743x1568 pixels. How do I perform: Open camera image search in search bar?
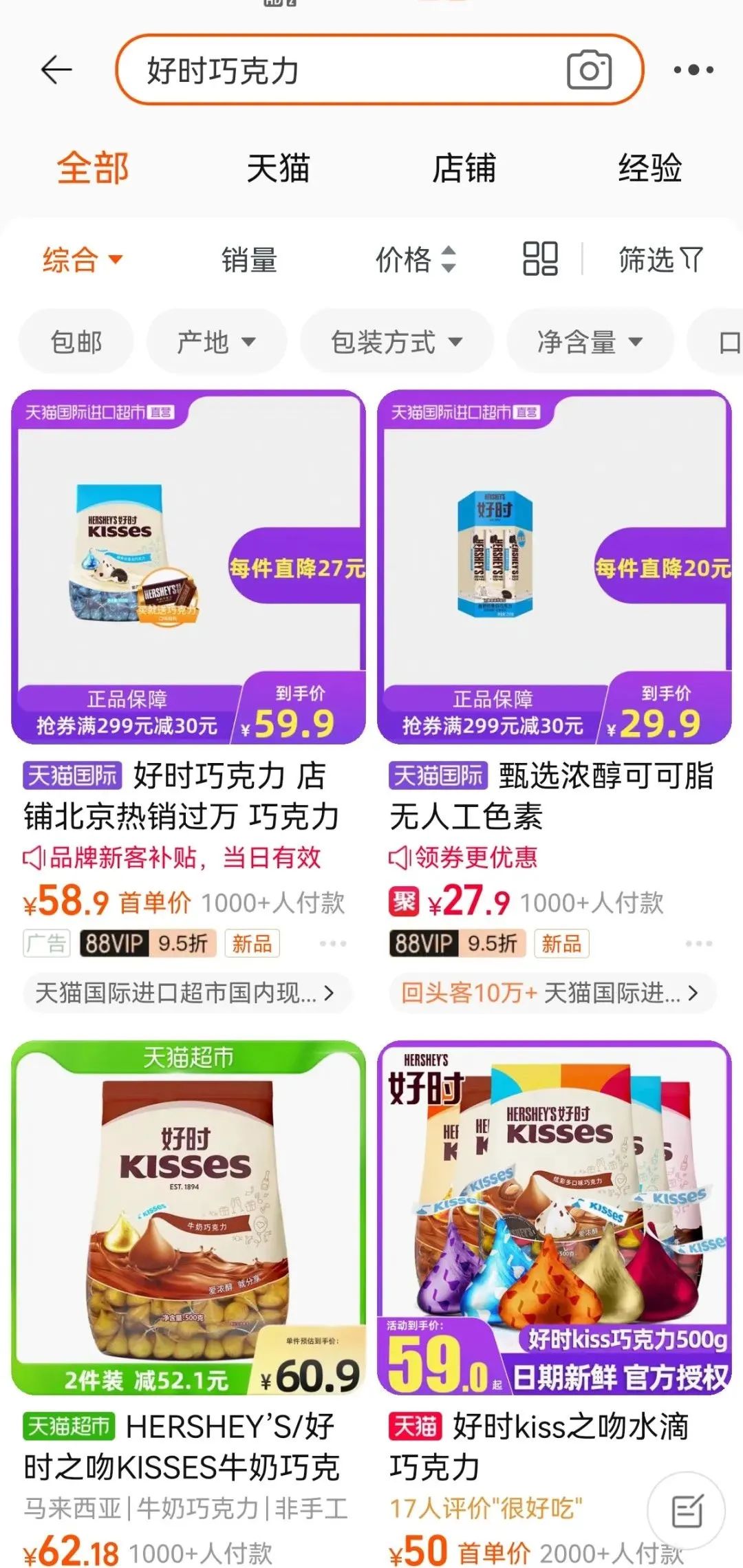point(588,69)
